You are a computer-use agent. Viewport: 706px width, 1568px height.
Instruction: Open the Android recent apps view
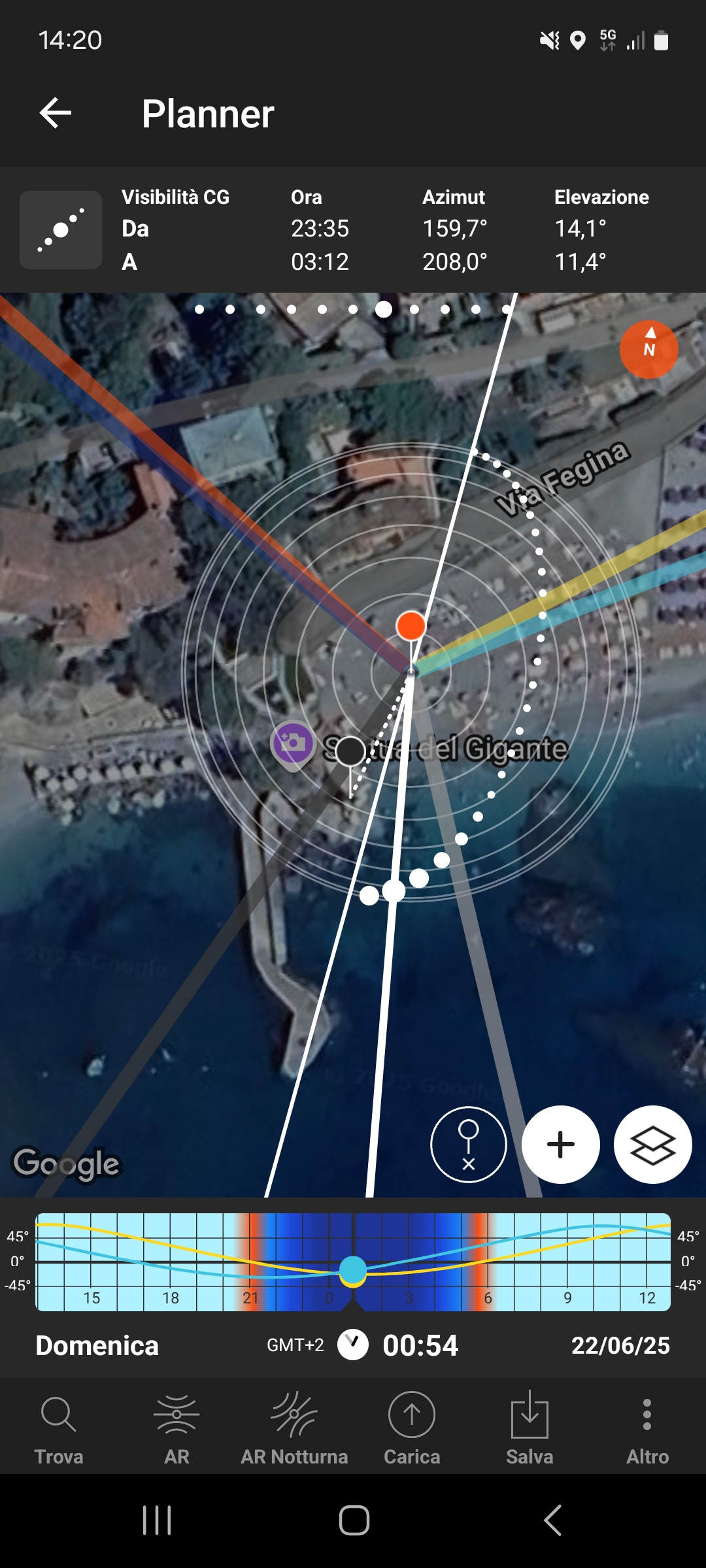[x=157, y=1520]
